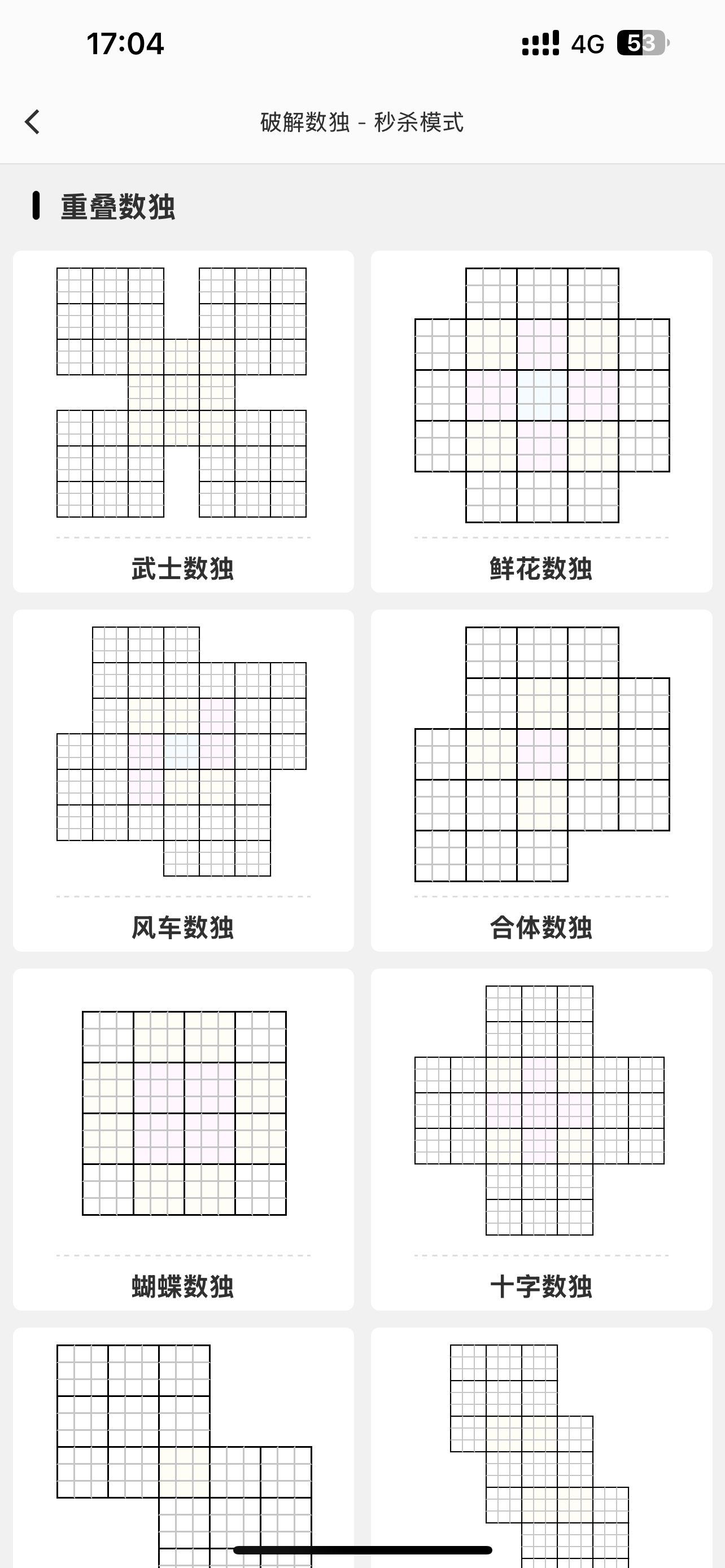Go back using the top-left arrow
Image resolution: width=725 pixels, height=1568 pixels.
pyautogui.click(x=33, y=122)
